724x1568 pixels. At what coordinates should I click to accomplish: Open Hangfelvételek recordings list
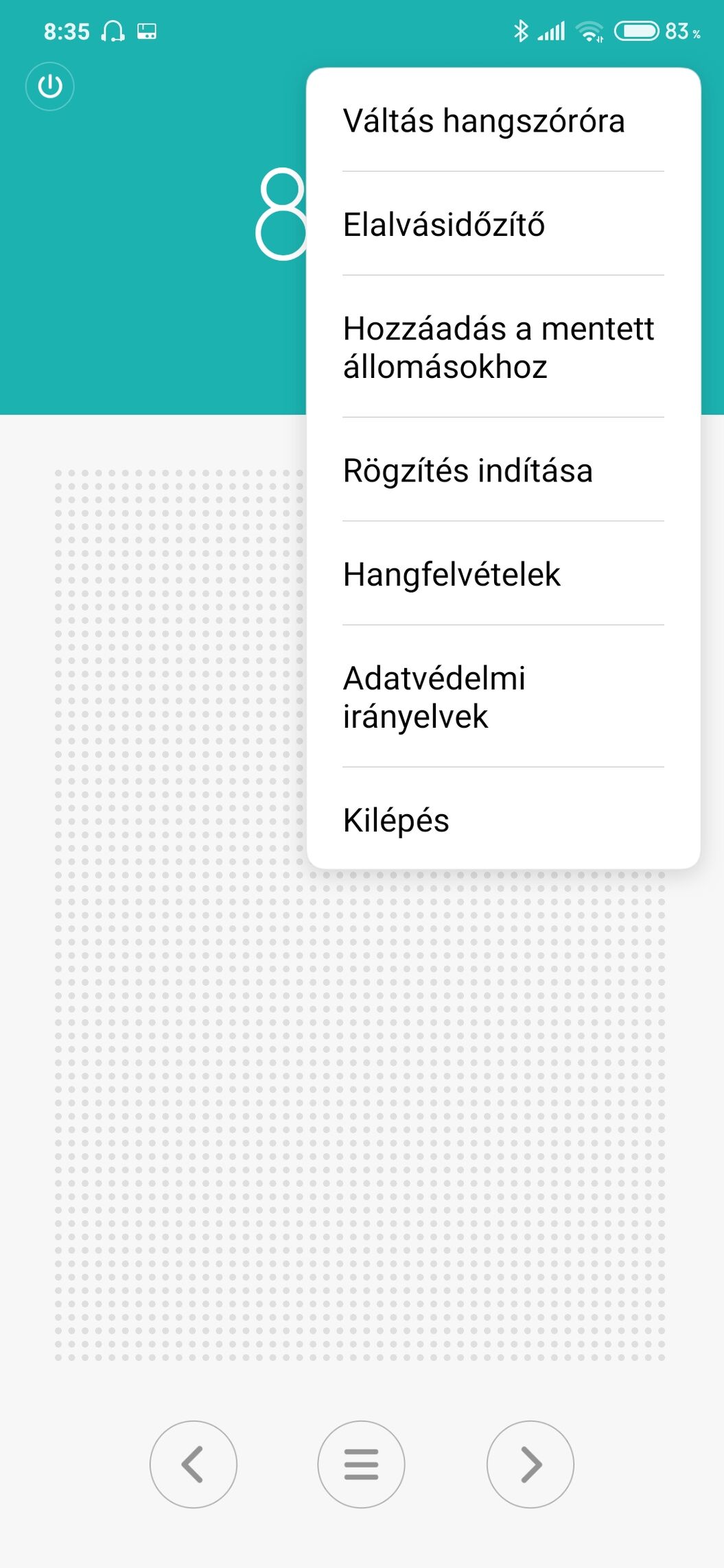click(503, 573)
